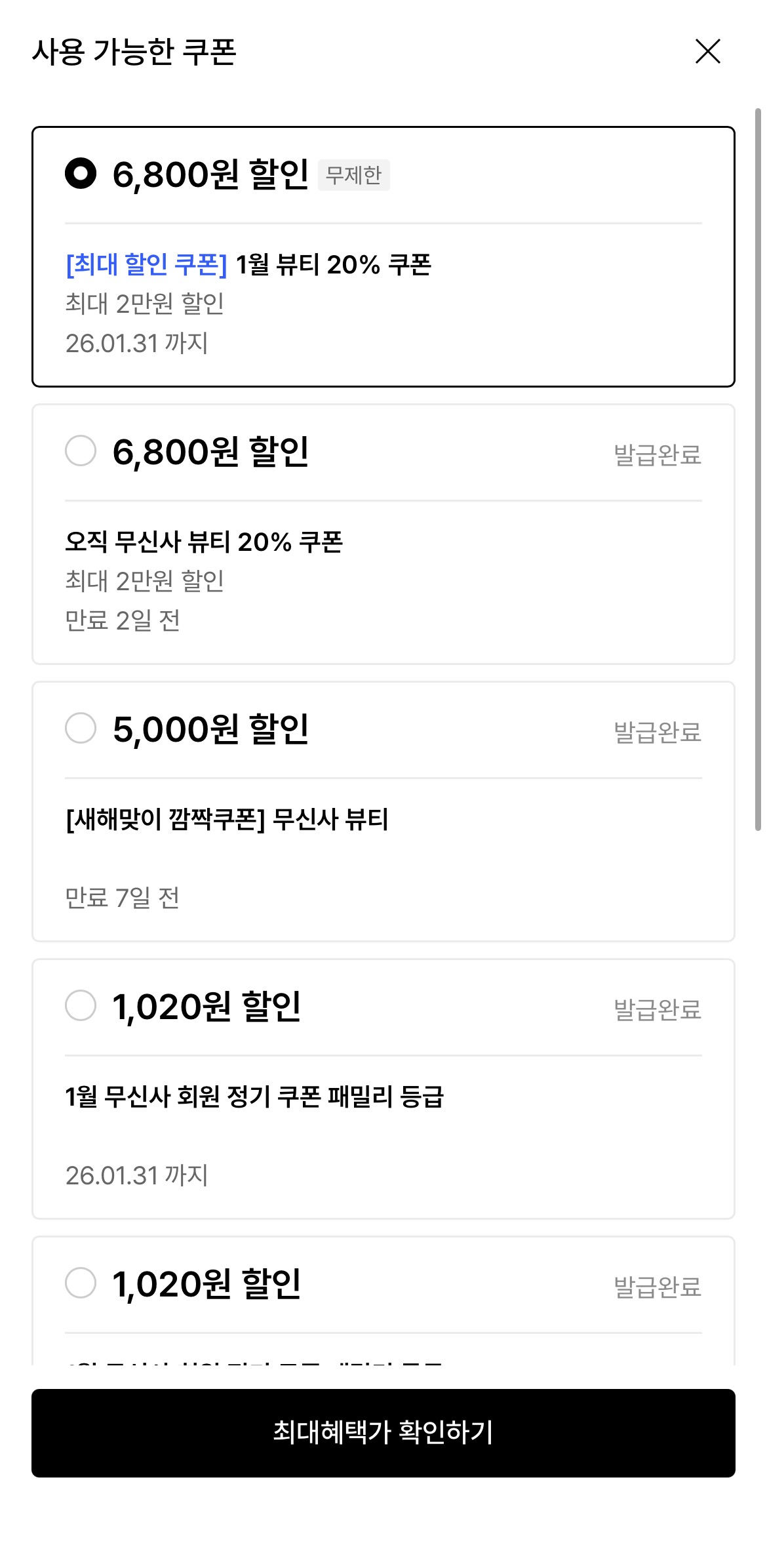Screen dimensions: 767x1568
Task: Select the second 6,800원 할인 coupon
Action: click(80, 452)
